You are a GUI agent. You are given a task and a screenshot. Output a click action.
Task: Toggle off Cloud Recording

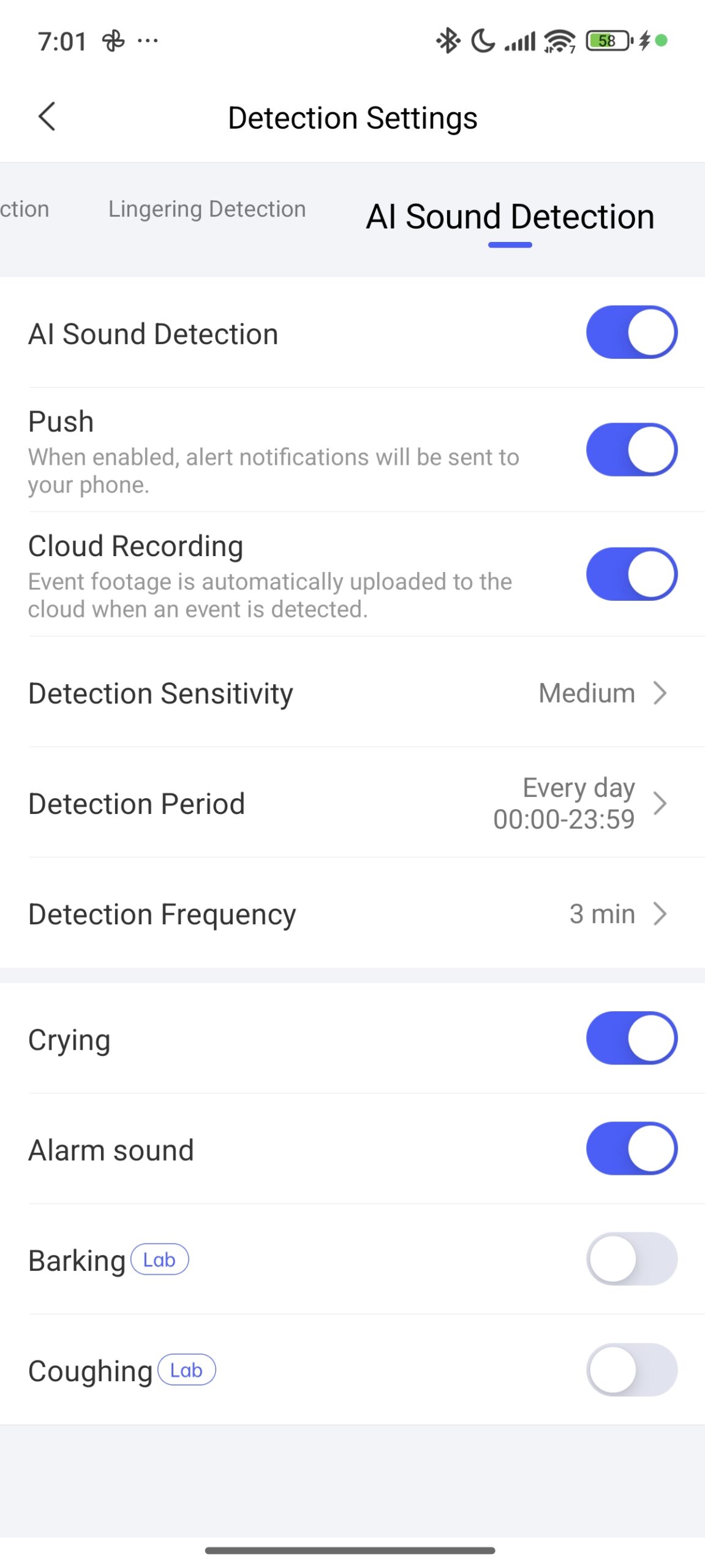[631, 574]
